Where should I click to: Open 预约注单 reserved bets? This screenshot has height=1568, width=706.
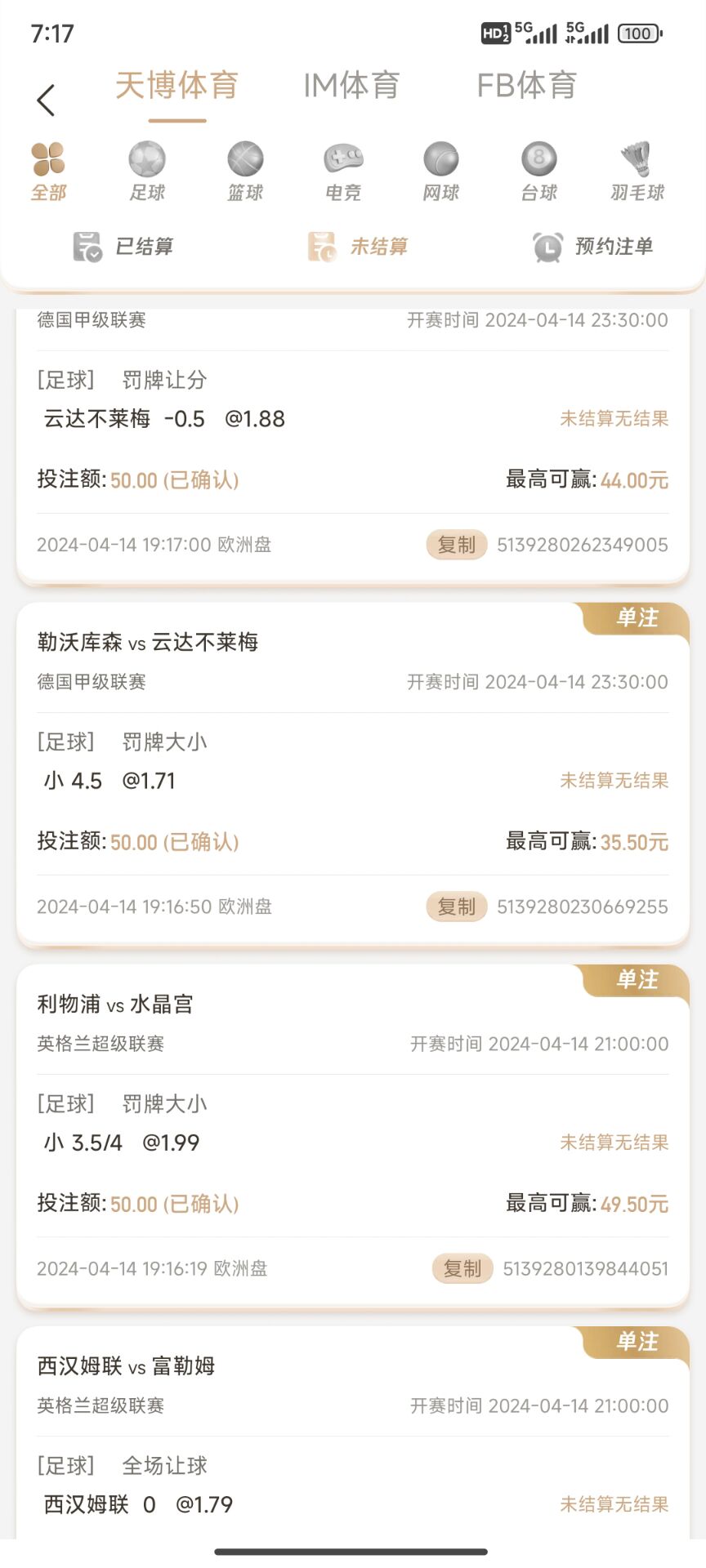tap(593, 247)
